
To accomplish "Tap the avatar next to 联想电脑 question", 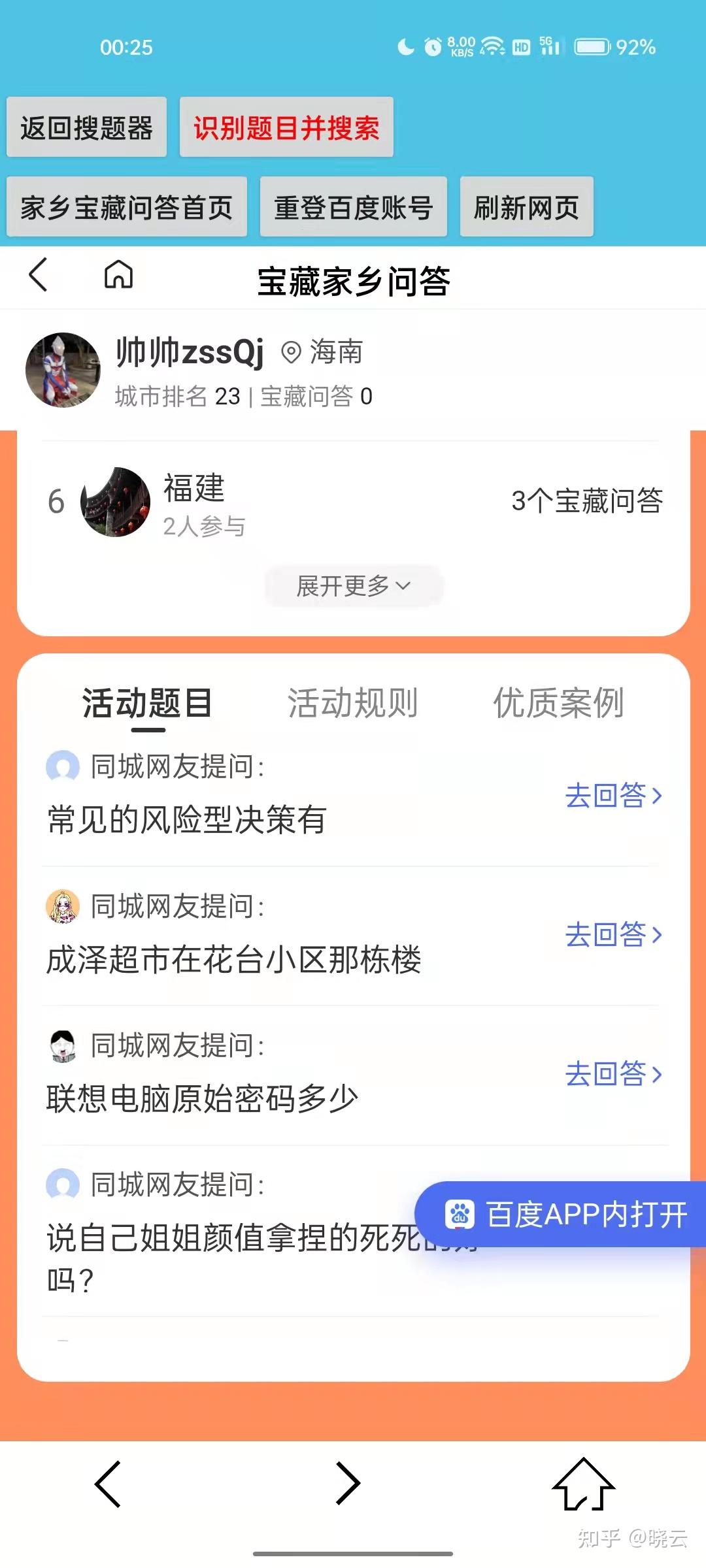I will 63,1042.
